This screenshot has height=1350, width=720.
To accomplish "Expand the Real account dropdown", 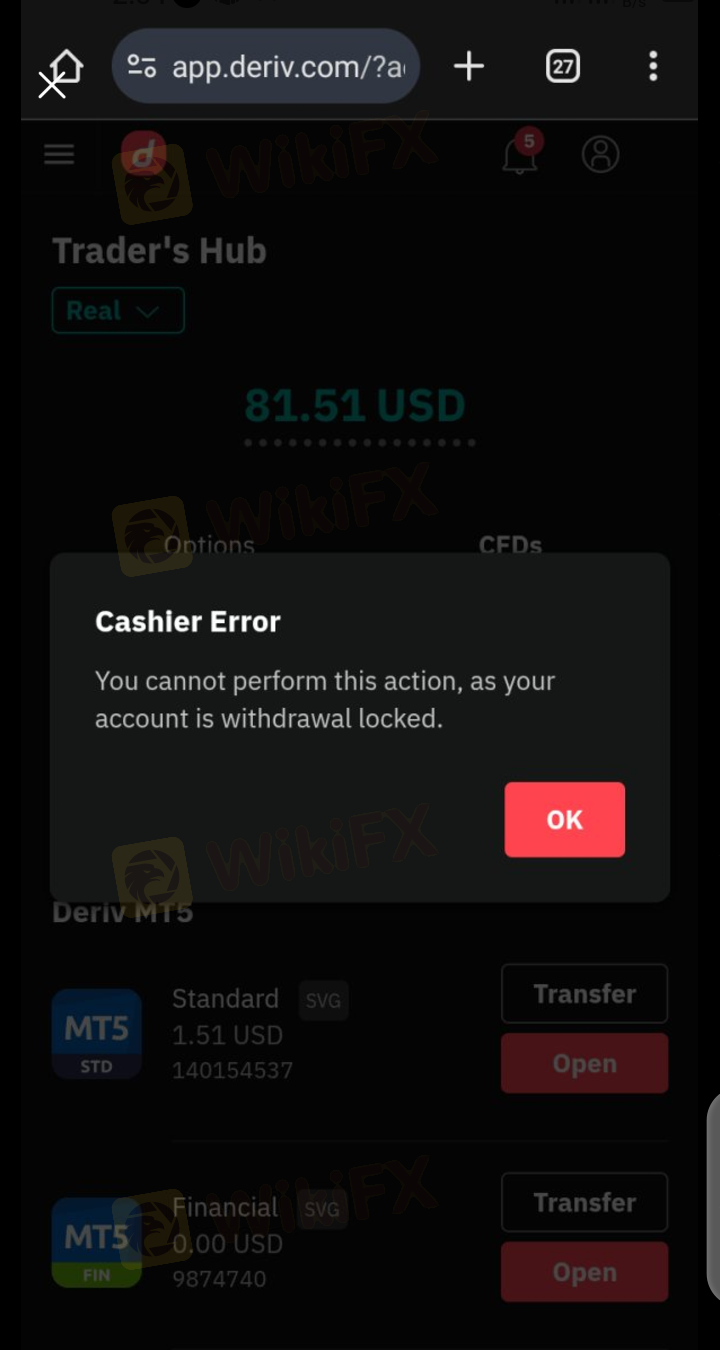I will [x=118, y=311].
